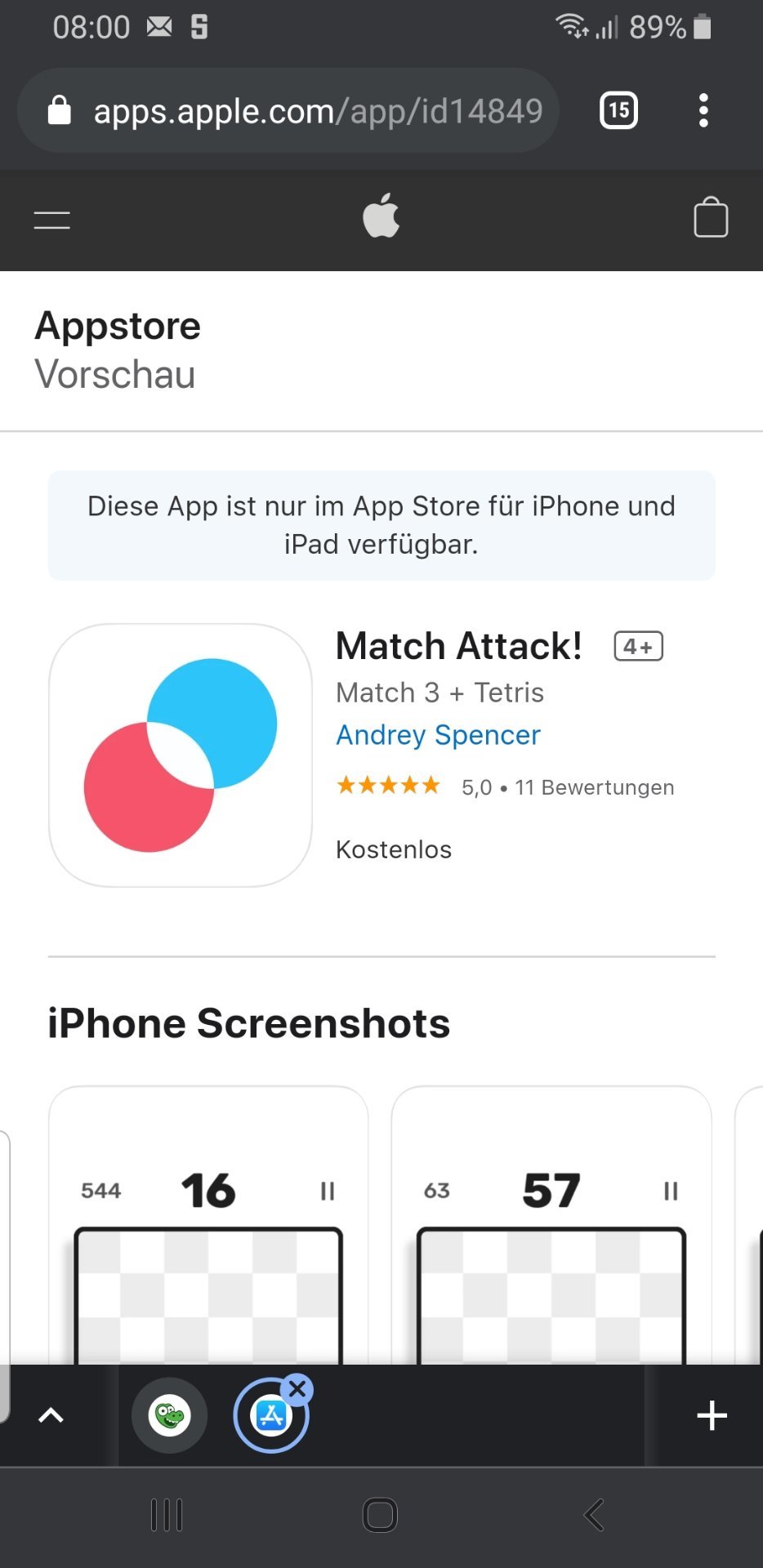Open developer Andrey Spencer's page

[x=438, y=735]
